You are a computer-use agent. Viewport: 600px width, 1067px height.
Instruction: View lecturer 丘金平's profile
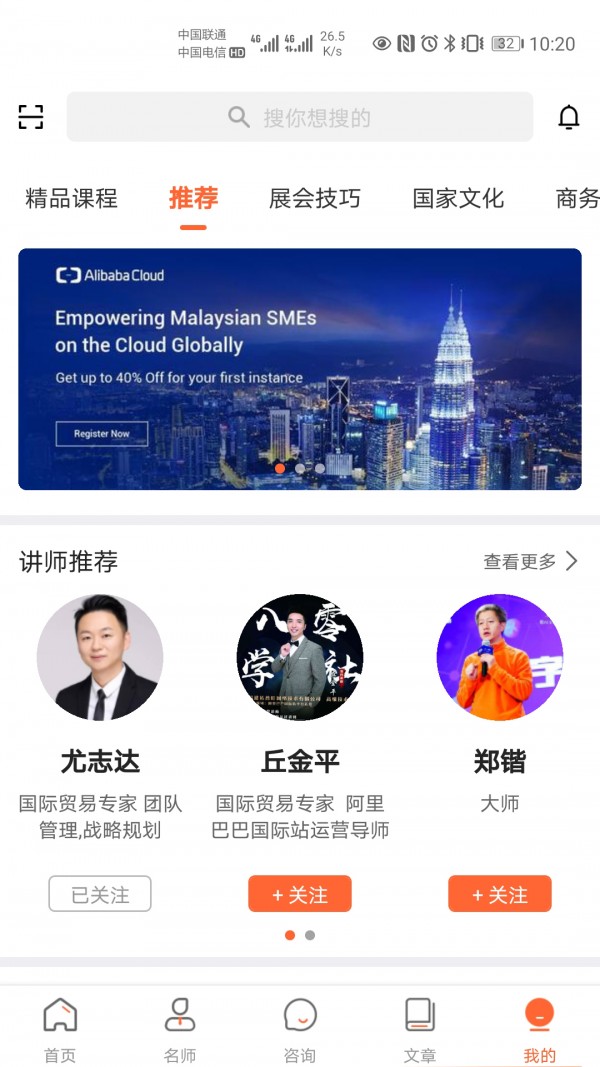(300, 657)
